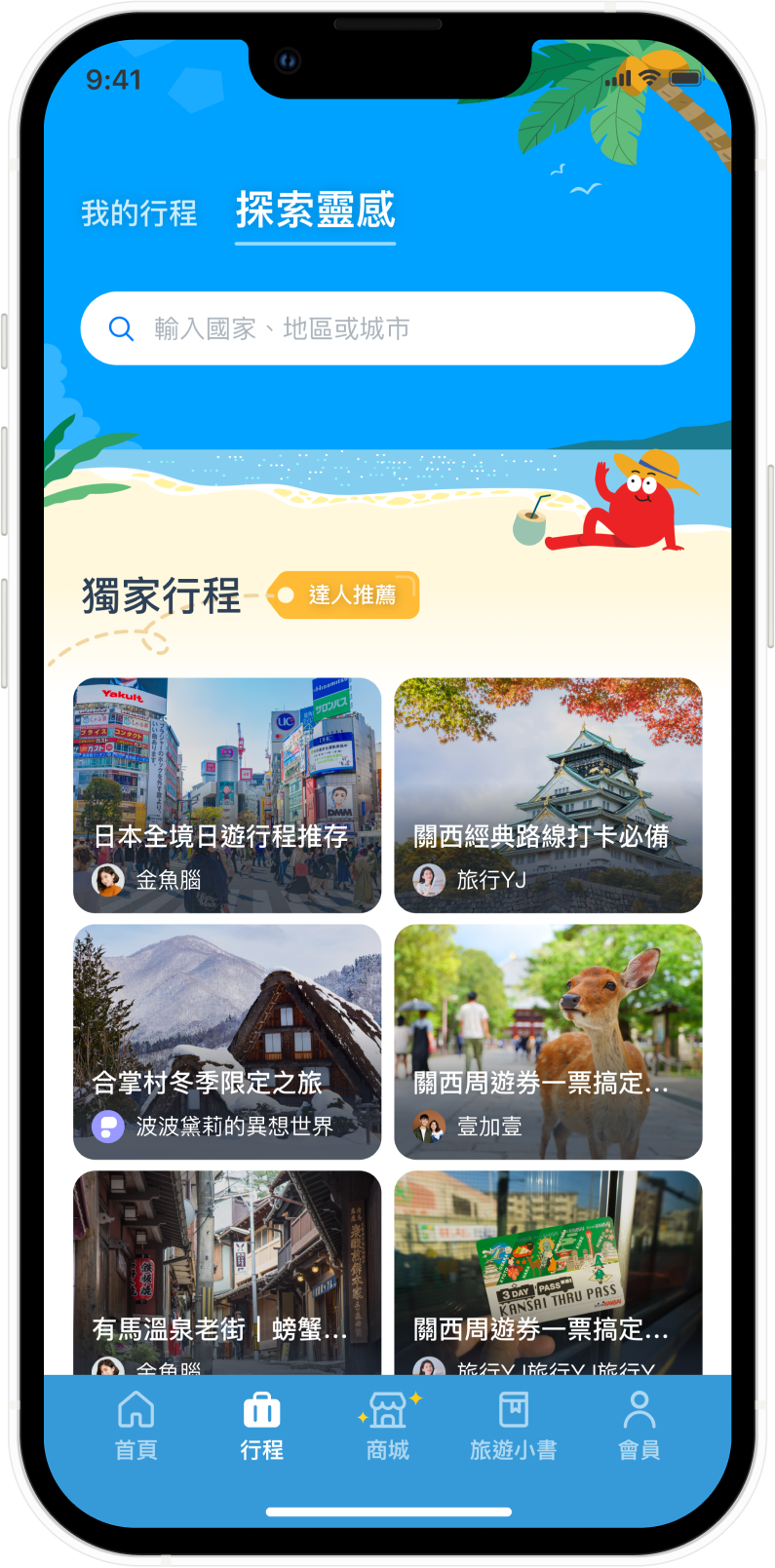Open the 旅遊小書 tab
Viewport: 775px width, 1568px height.
513,1425
